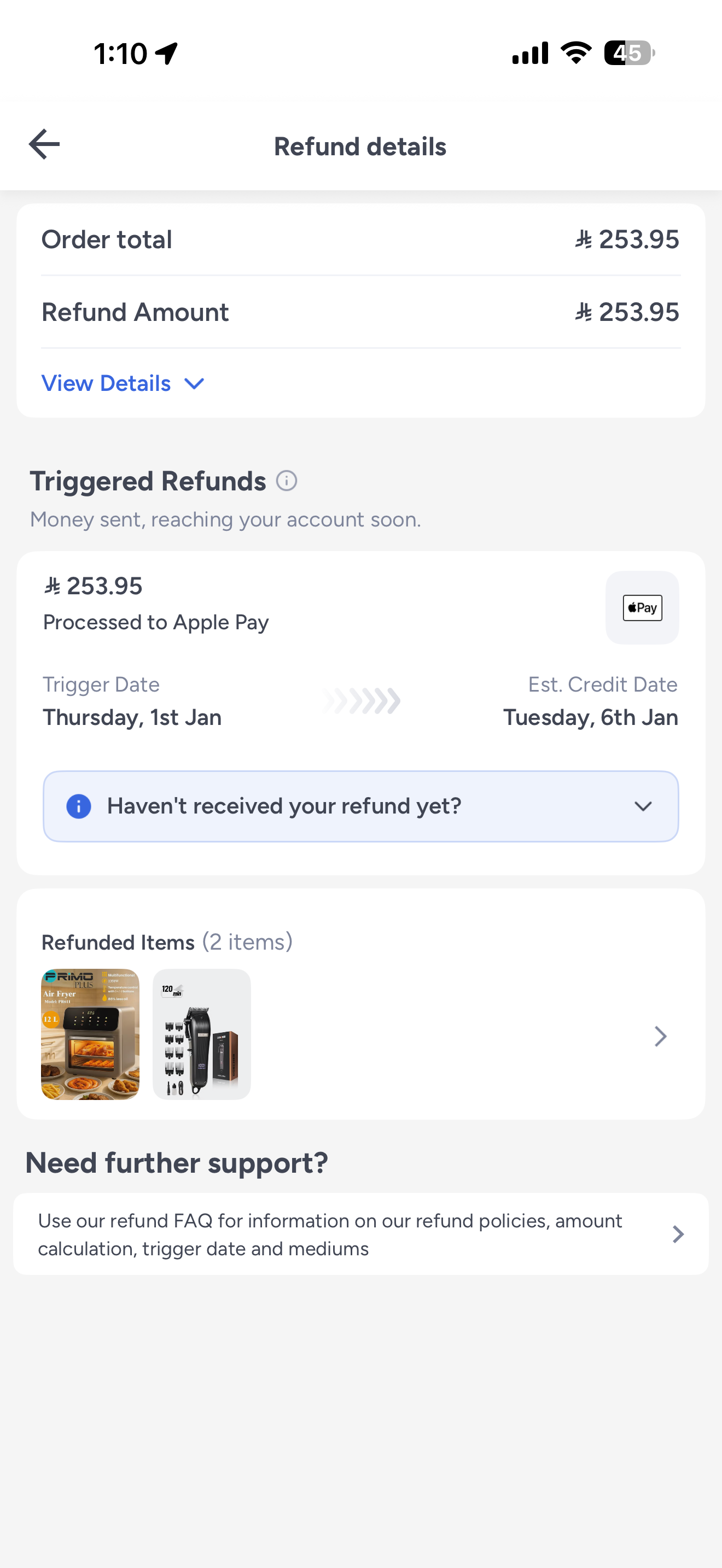This screenshot has width=722, height=1568.
Task: Go back from Refund details
Action: 44,145
